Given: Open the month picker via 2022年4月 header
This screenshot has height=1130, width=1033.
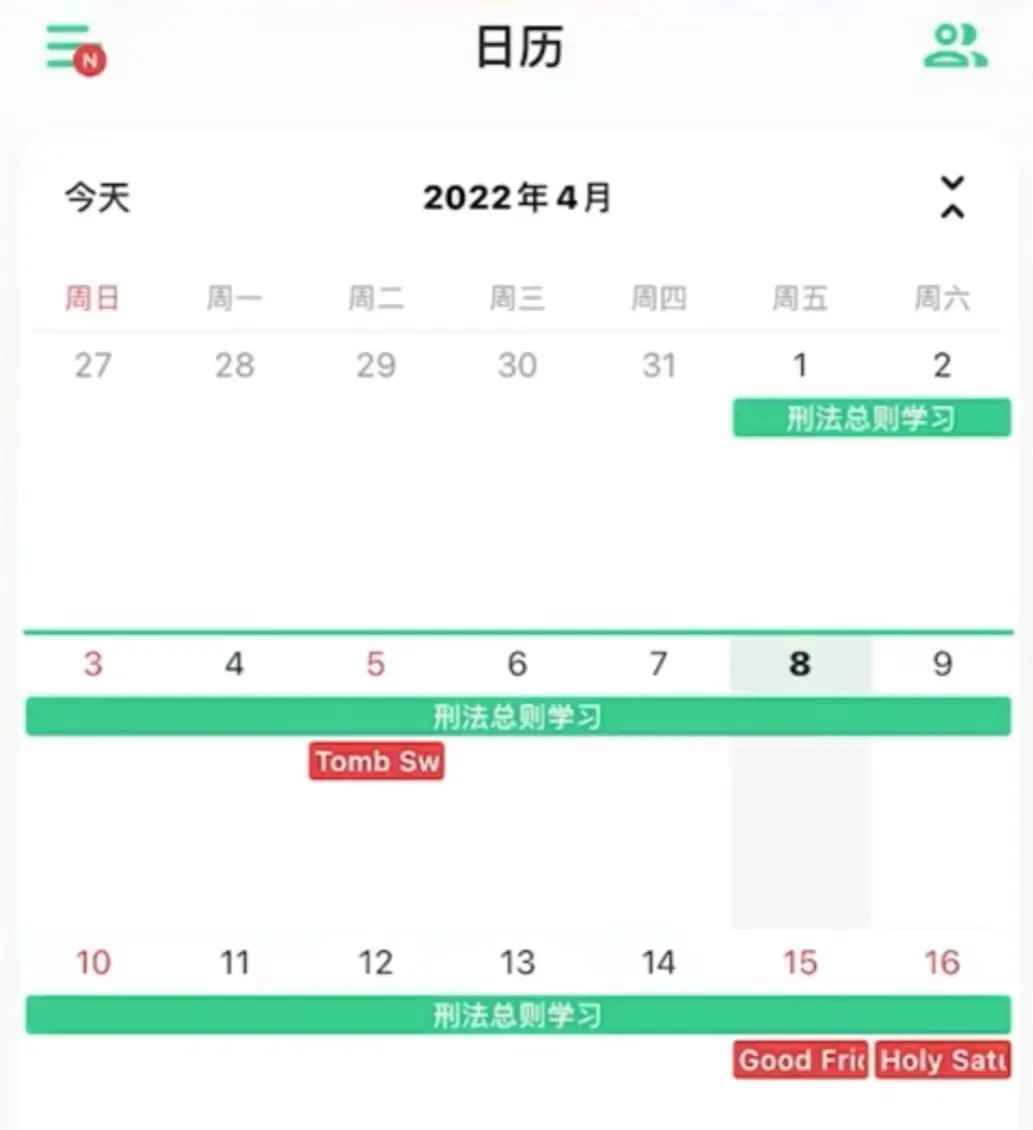Looking at the screenshot, I should click(x=515, y=197).
